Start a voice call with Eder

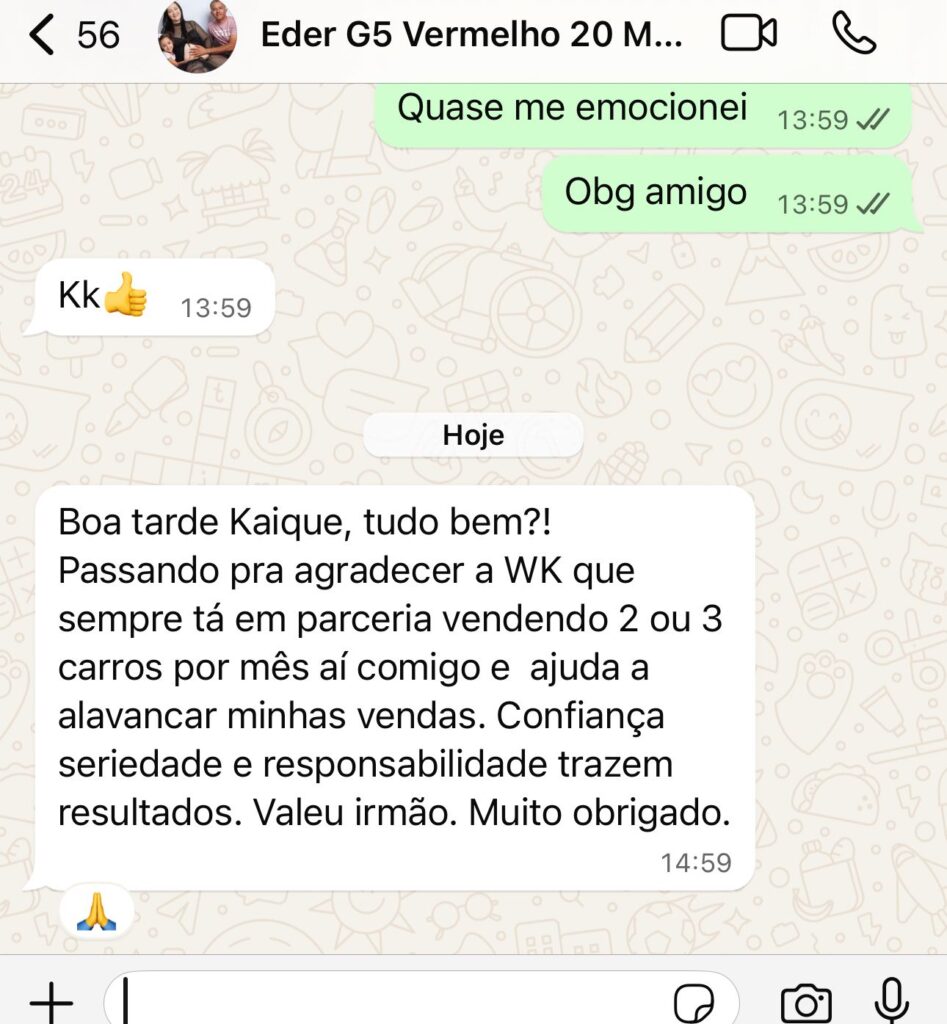click(853, 35)
